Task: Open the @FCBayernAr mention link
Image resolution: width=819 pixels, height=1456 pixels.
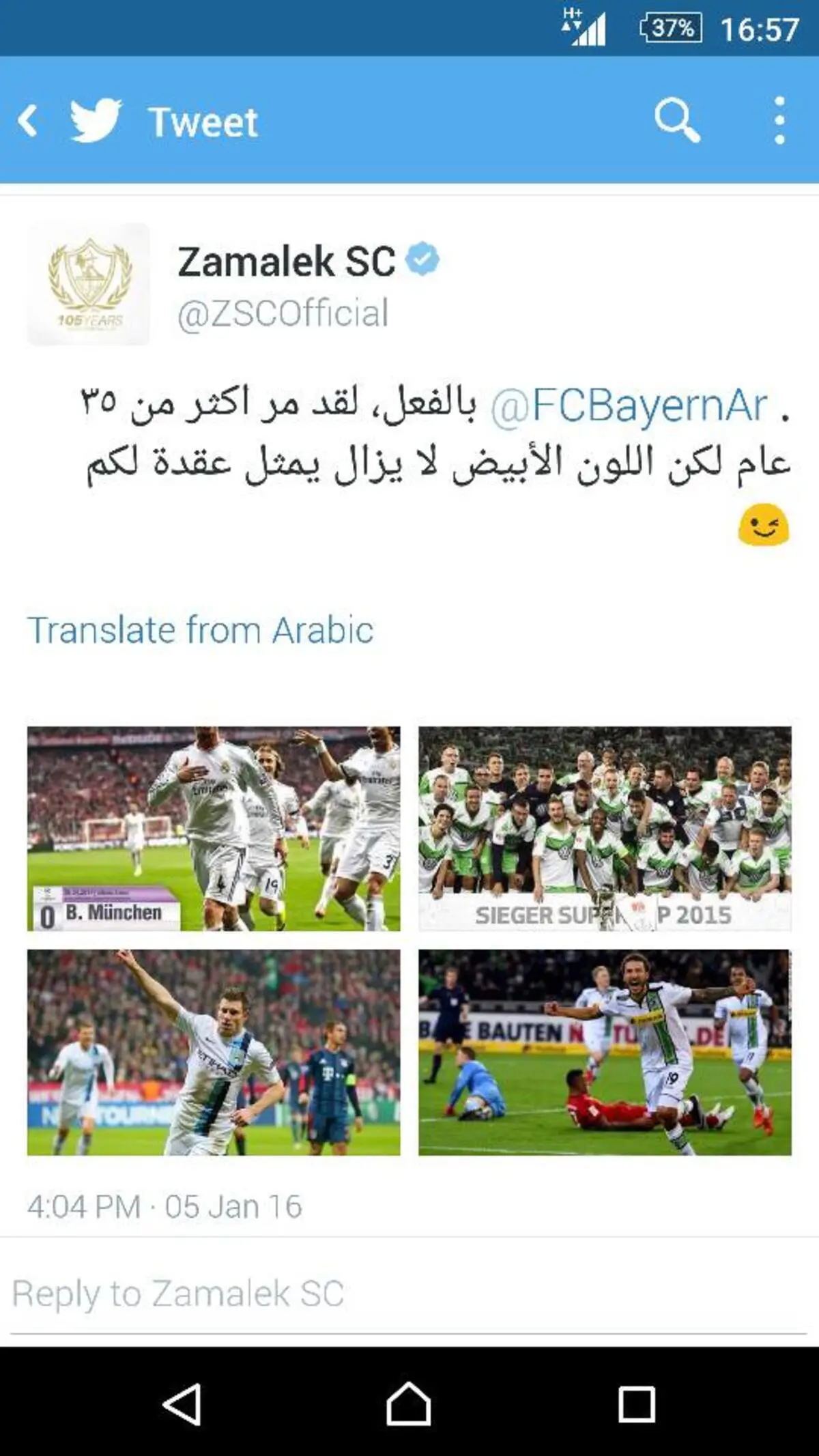Action: click(x=629, y=405)
